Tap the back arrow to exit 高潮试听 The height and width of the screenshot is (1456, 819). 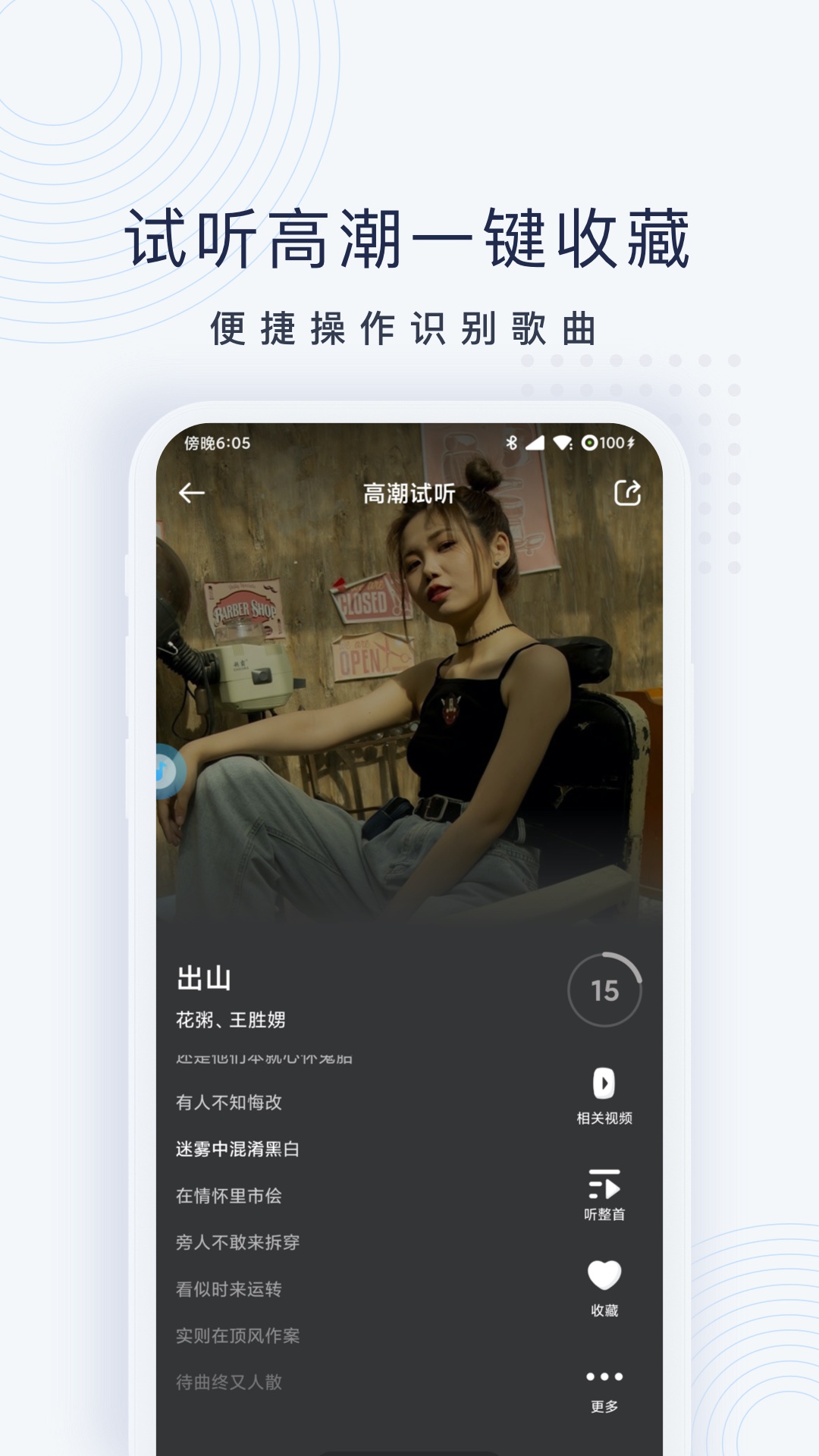click(190, 491)
